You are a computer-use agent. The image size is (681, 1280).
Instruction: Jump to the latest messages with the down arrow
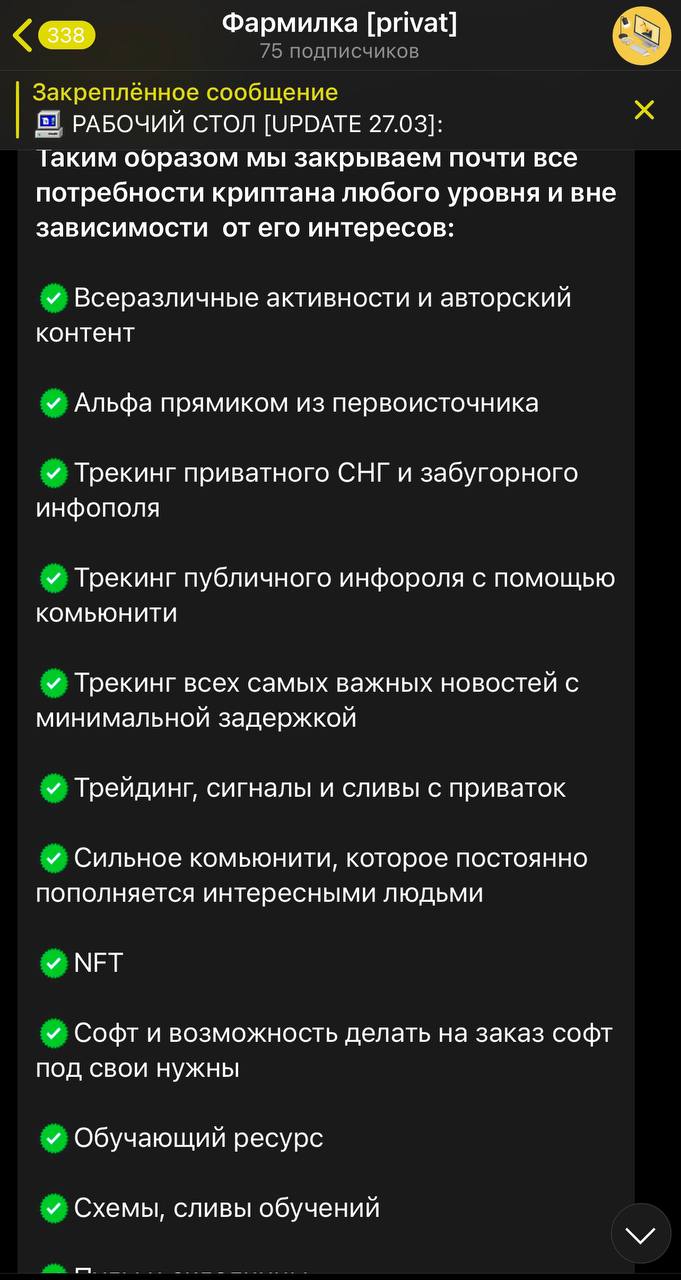pyautogui.click(x=640, y=1235)
